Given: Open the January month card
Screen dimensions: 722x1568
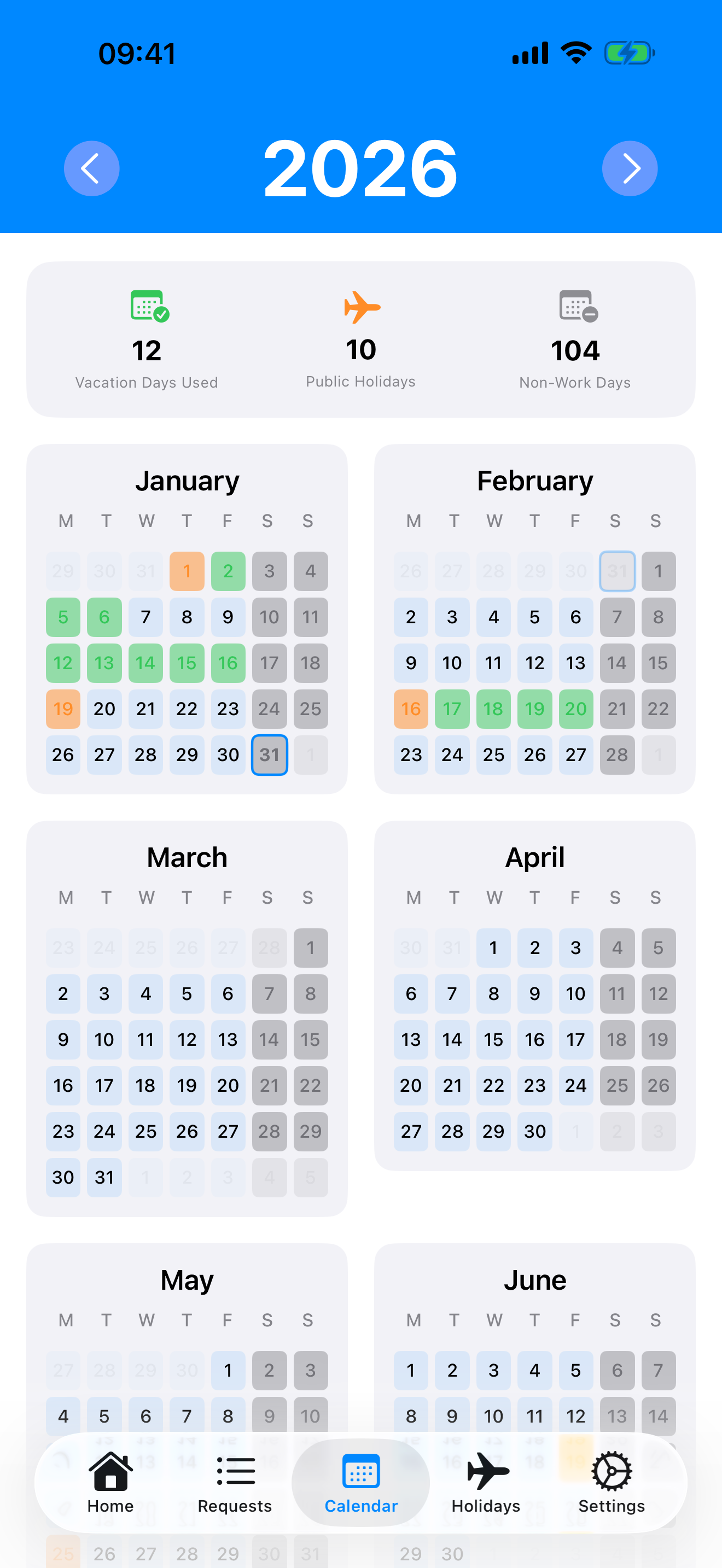Looking at the screenshot, I should [x=187, y=481].
